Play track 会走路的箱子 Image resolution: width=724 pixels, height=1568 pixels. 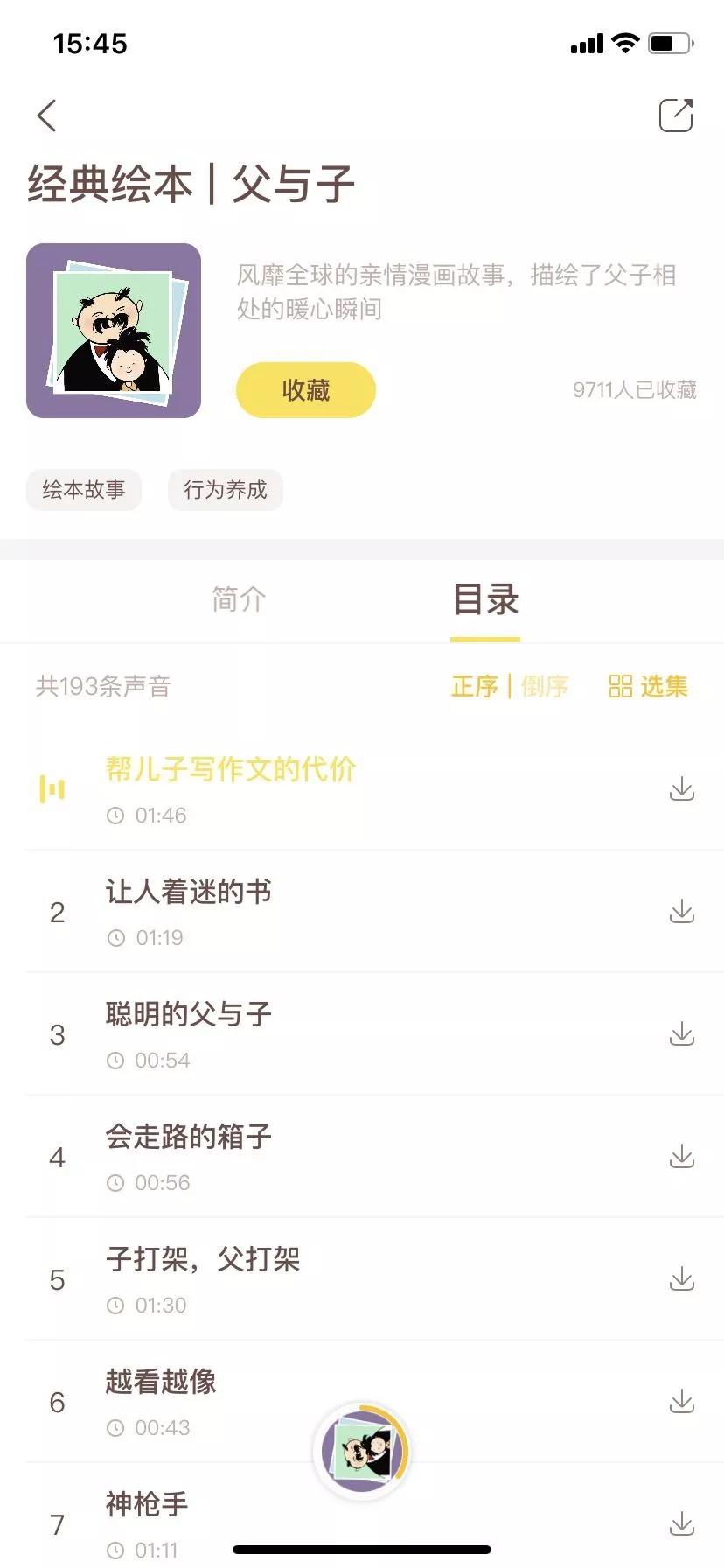click(x=189, y=1137)
